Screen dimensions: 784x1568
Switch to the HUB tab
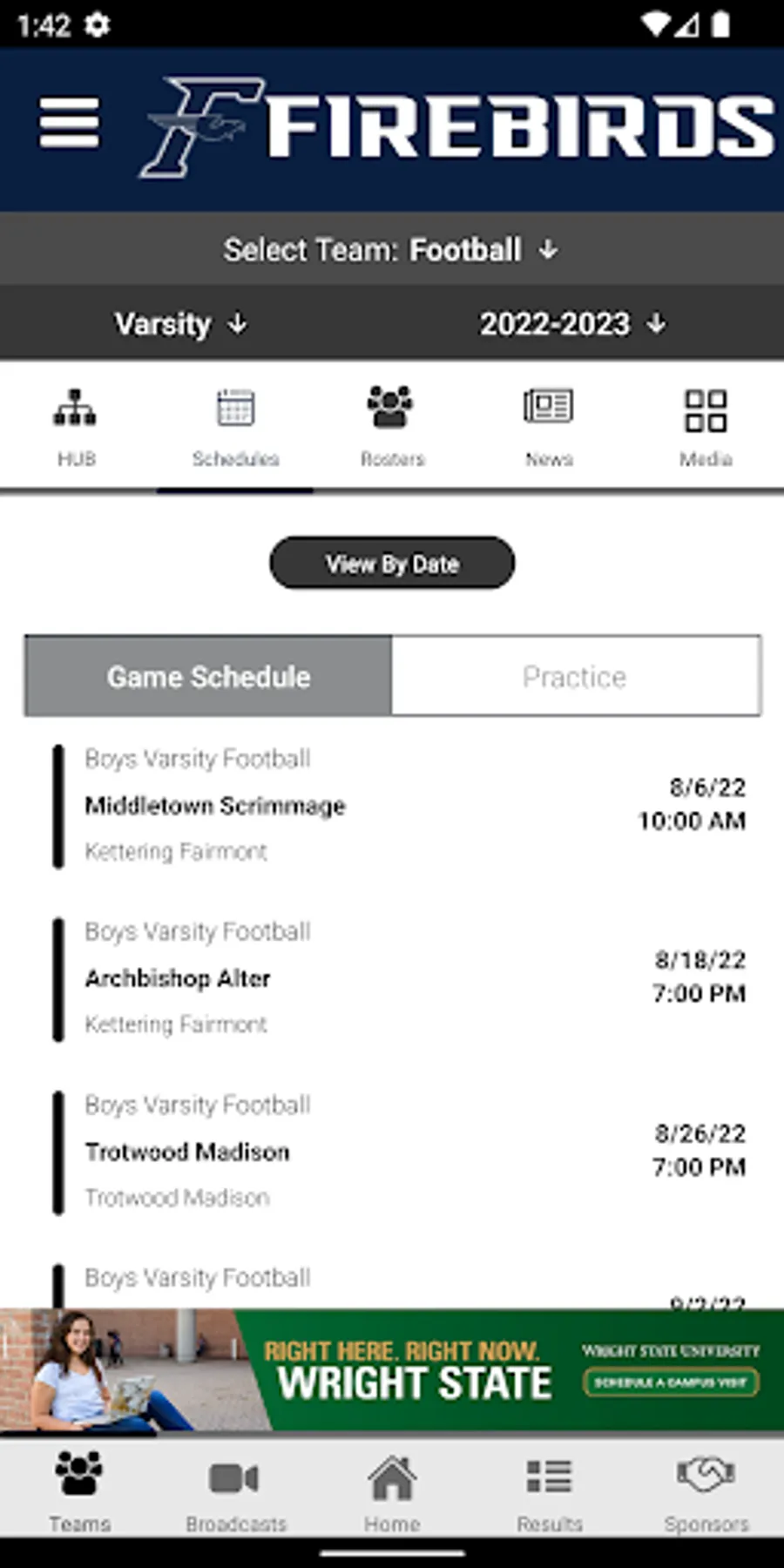pos(77,428)
